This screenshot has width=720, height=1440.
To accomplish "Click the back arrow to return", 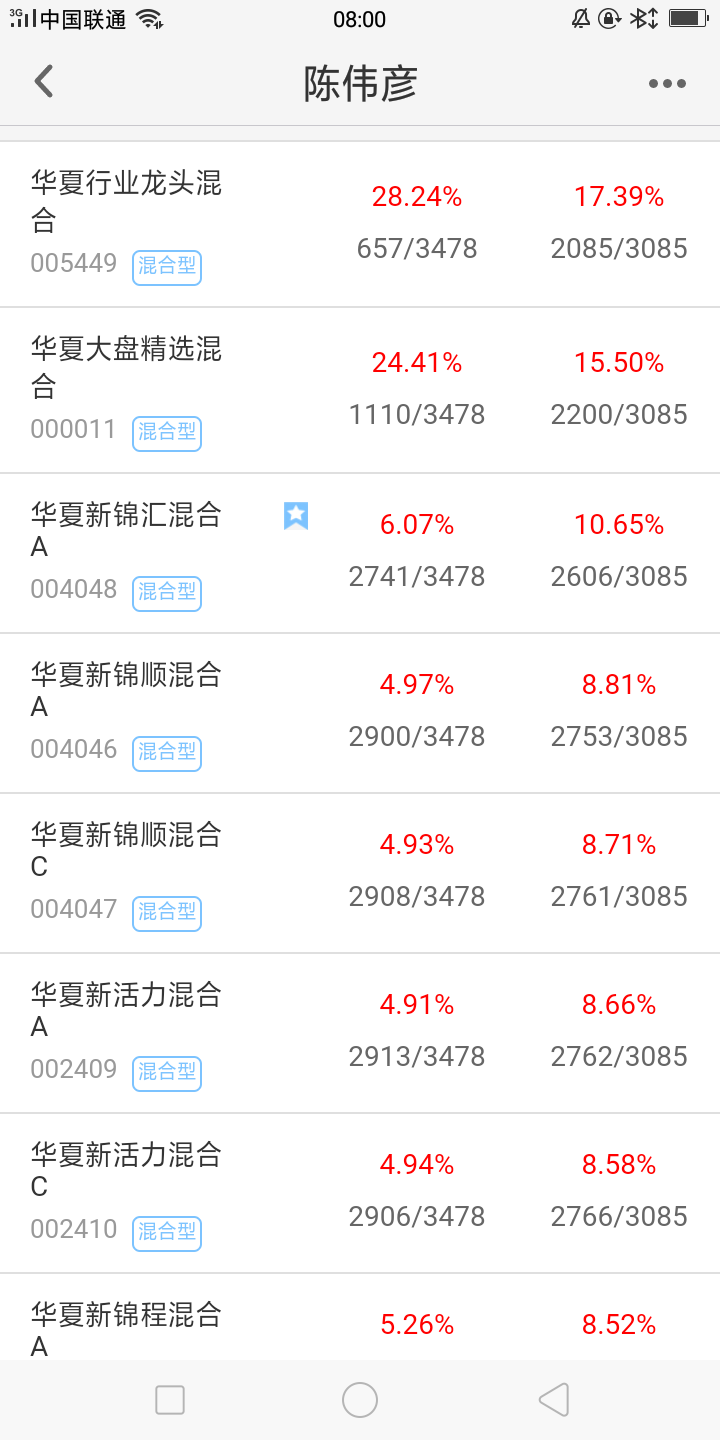I will (x=42, y=81).
